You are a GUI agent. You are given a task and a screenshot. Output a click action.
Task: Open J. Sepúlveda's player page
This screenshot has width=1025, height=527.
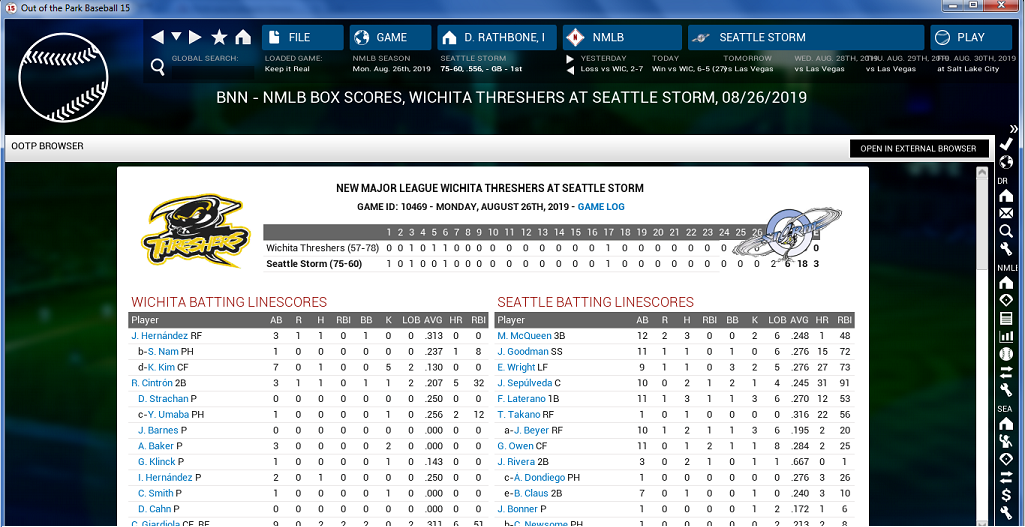coord(525,383)
